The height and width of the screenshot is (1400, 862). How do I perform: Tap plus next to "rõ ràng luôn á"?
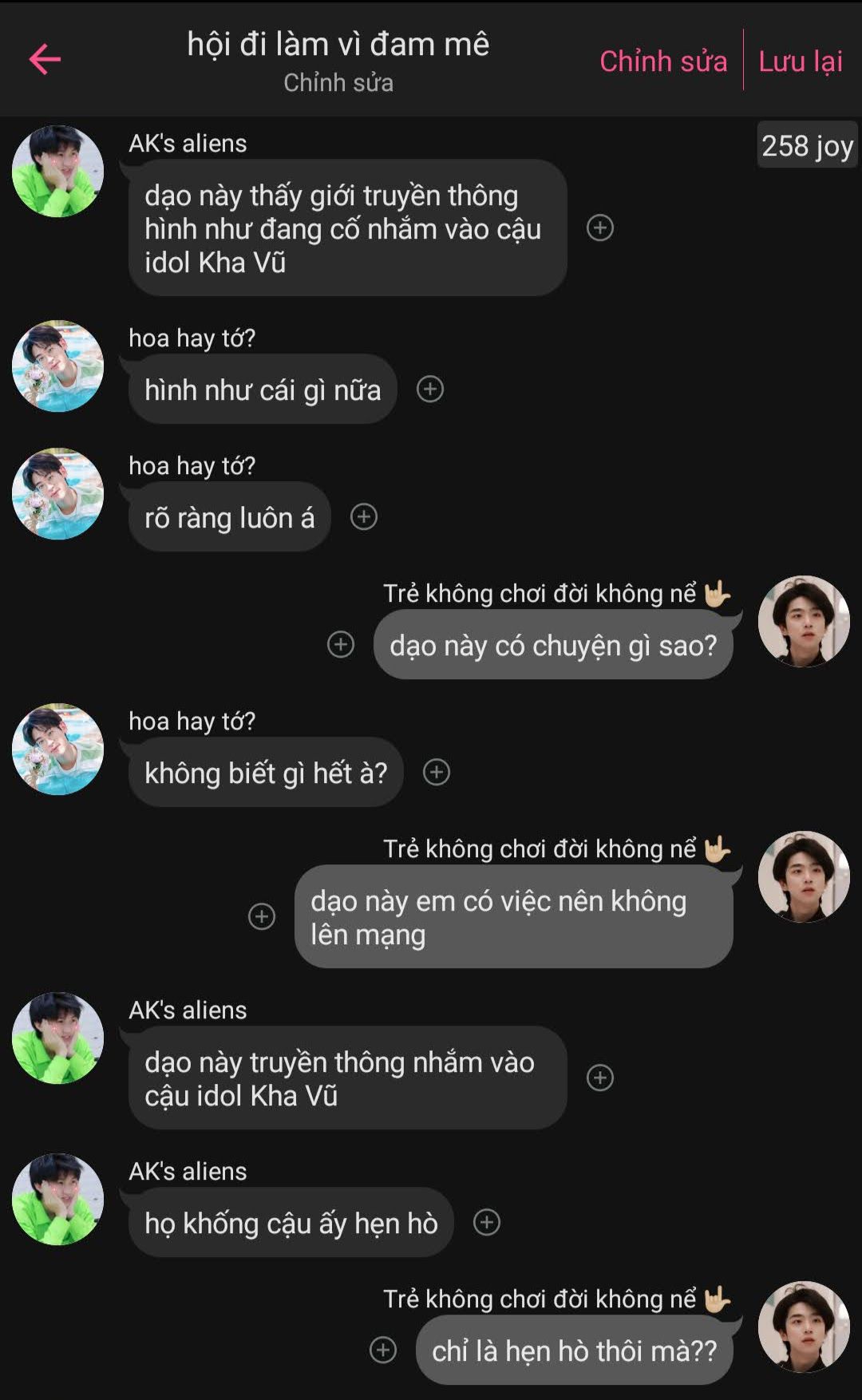click(364, 517)
